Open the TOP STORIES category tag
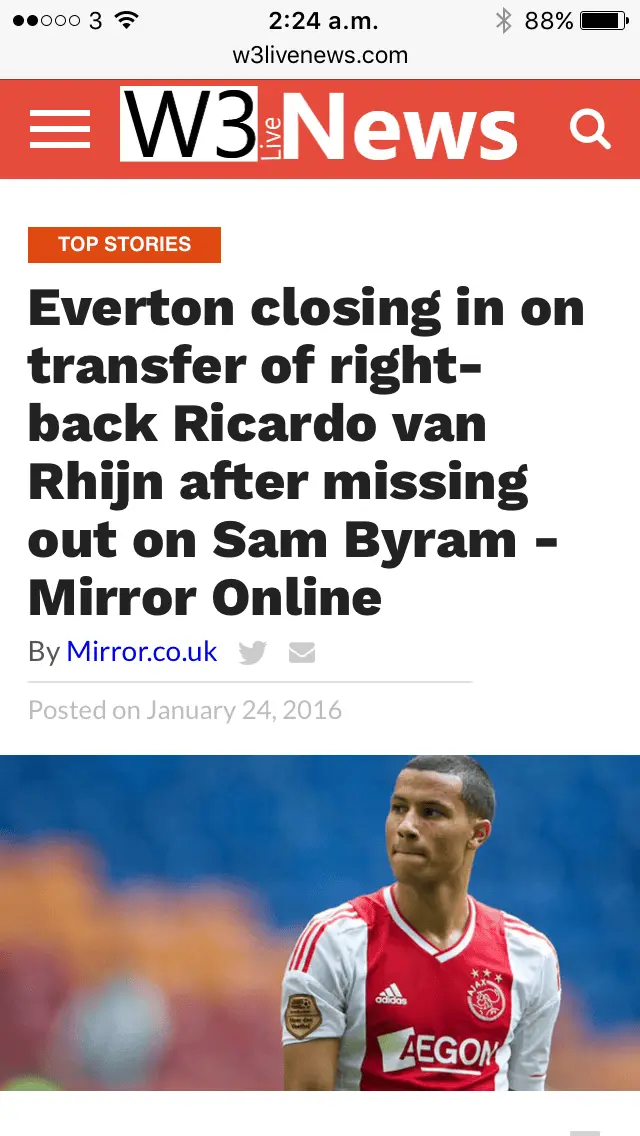This screenshot has height=1136, width=640. tap(124, 245)
